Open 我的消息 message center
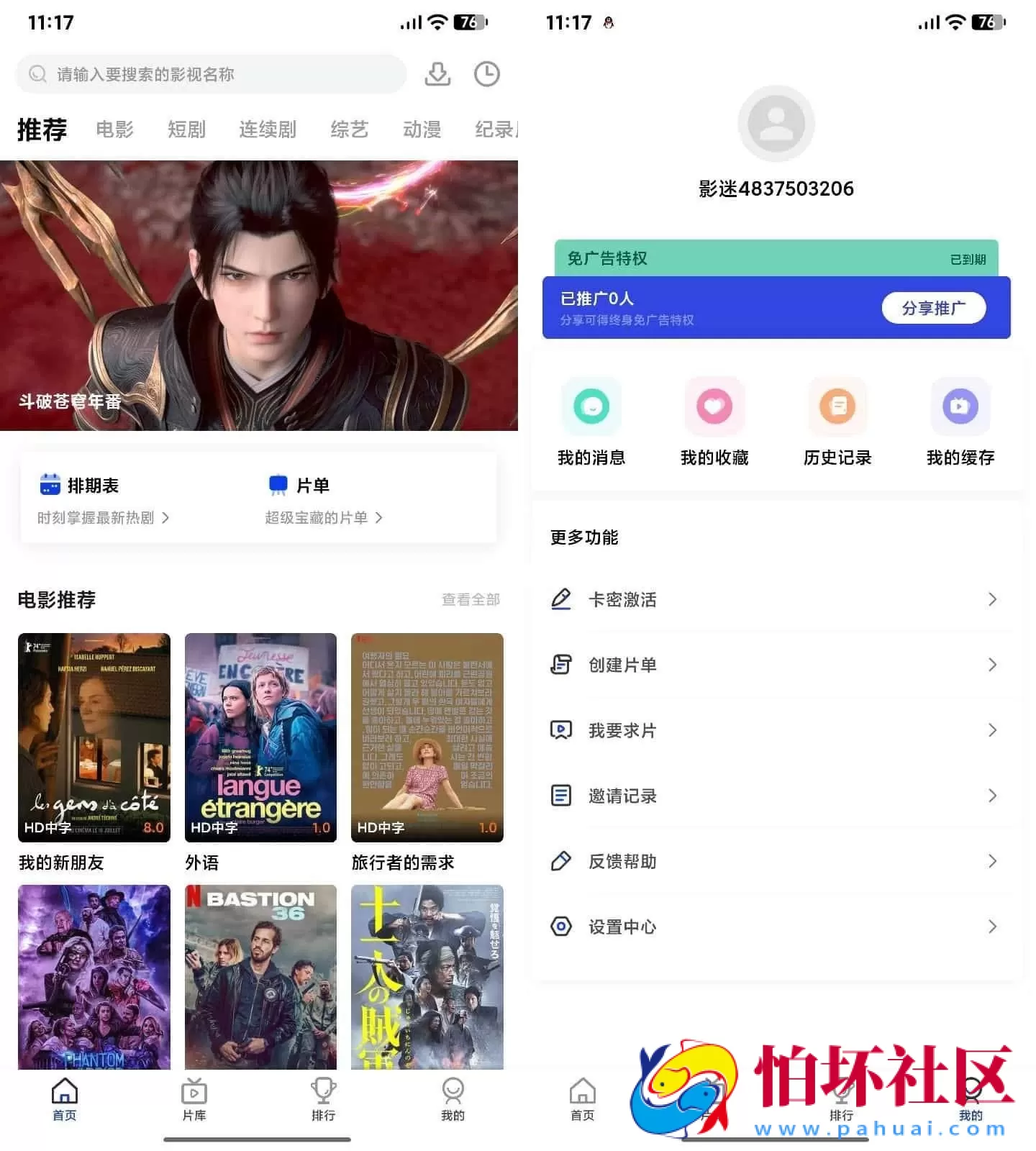Screen dimensions: 1036x1151 [x=591, y=421]
